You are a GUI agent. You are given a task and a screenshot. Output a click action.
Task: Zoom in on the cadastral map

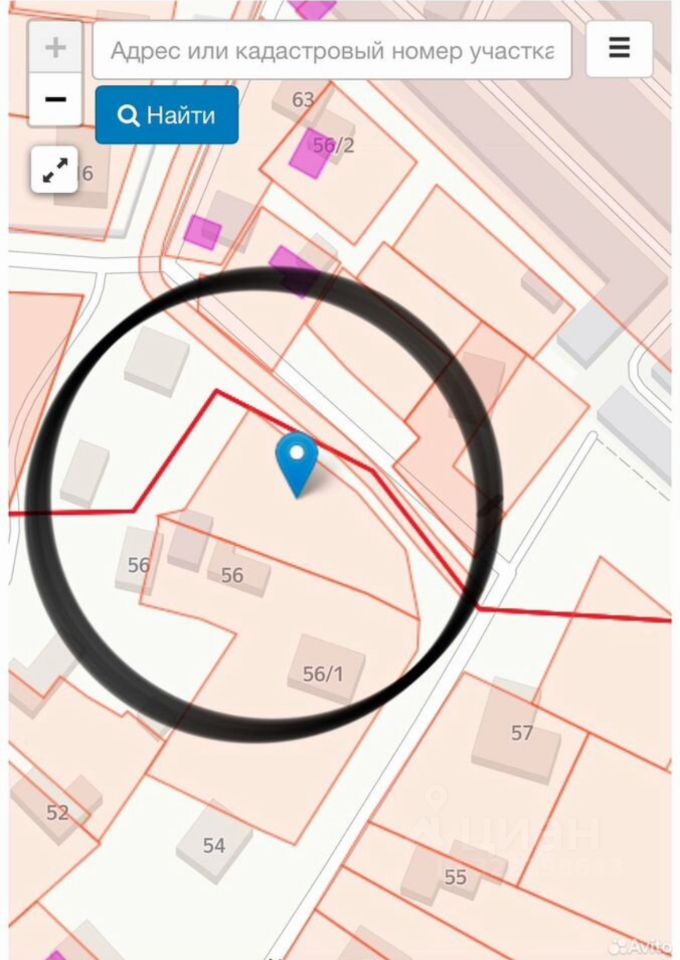56,48
